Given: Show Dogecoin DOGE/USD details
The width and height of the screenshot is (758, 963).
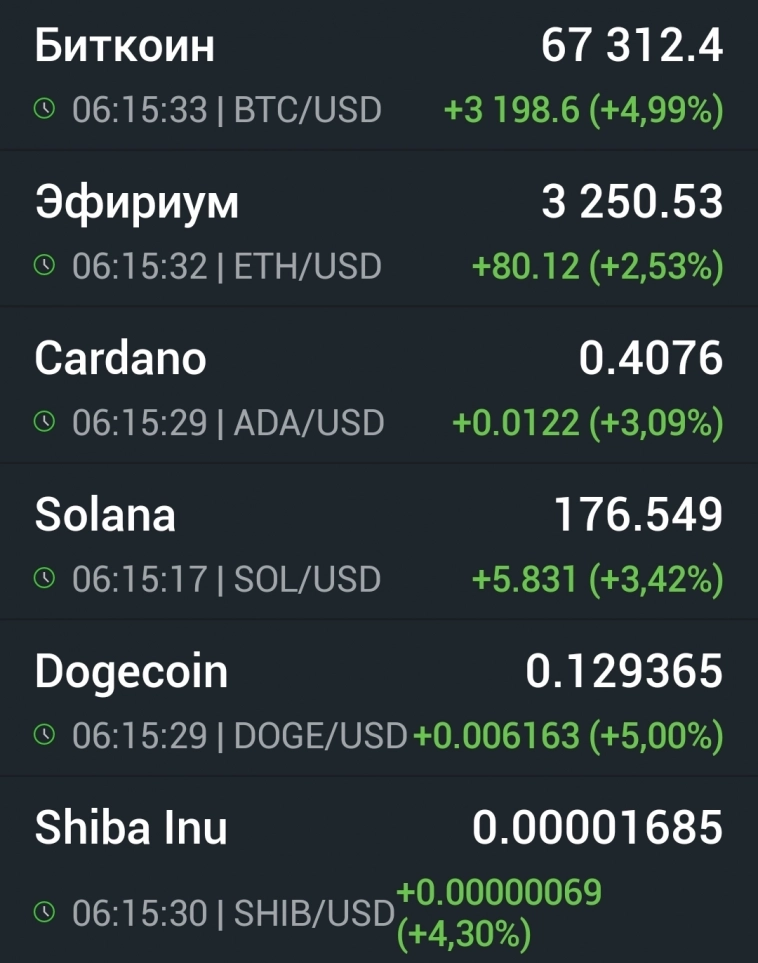Looking at the screenshot, I should pos(379,700).
